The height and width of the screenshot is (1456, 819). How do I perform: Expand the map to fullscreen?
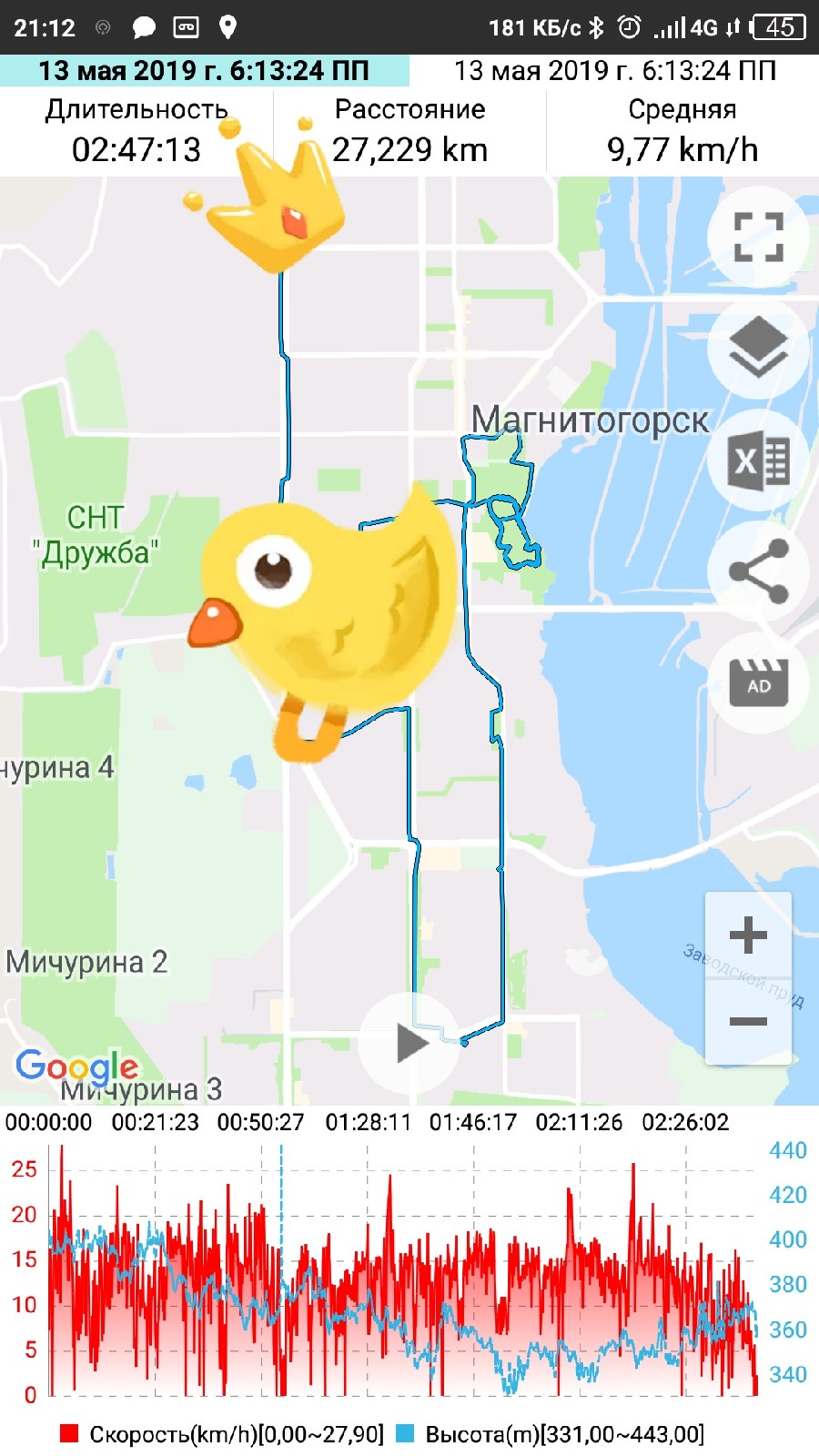758,238
